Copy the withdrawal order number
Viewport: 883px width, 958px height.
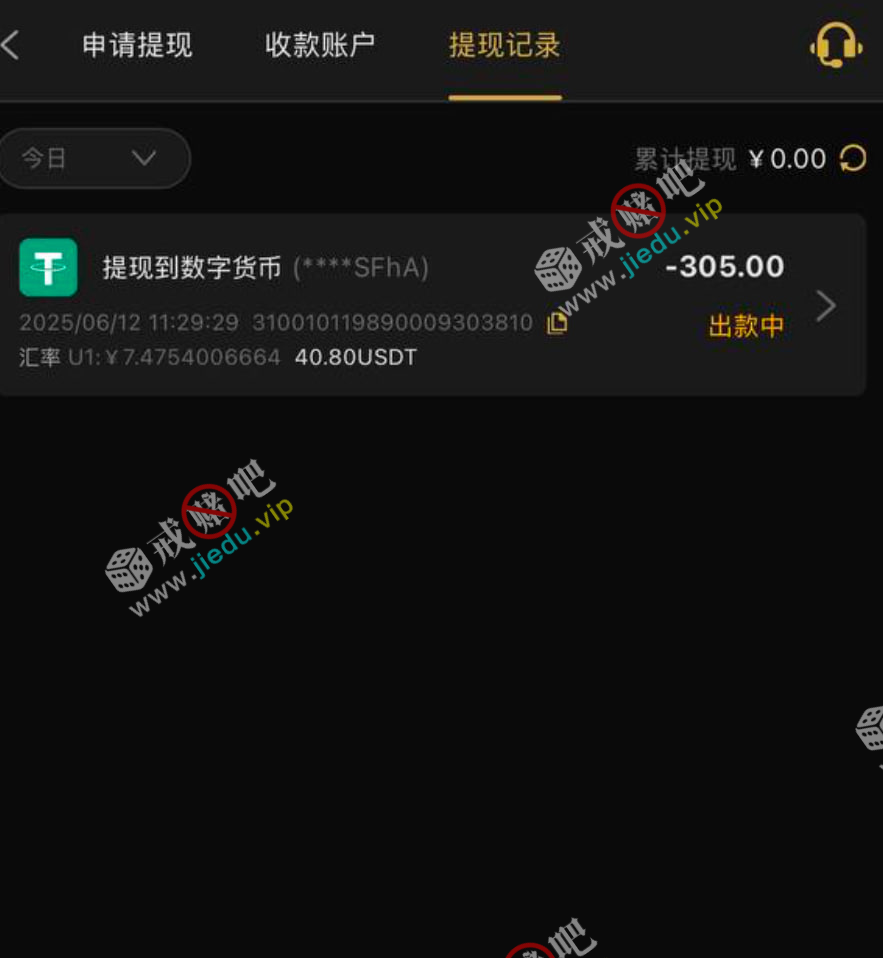point(557,323)
